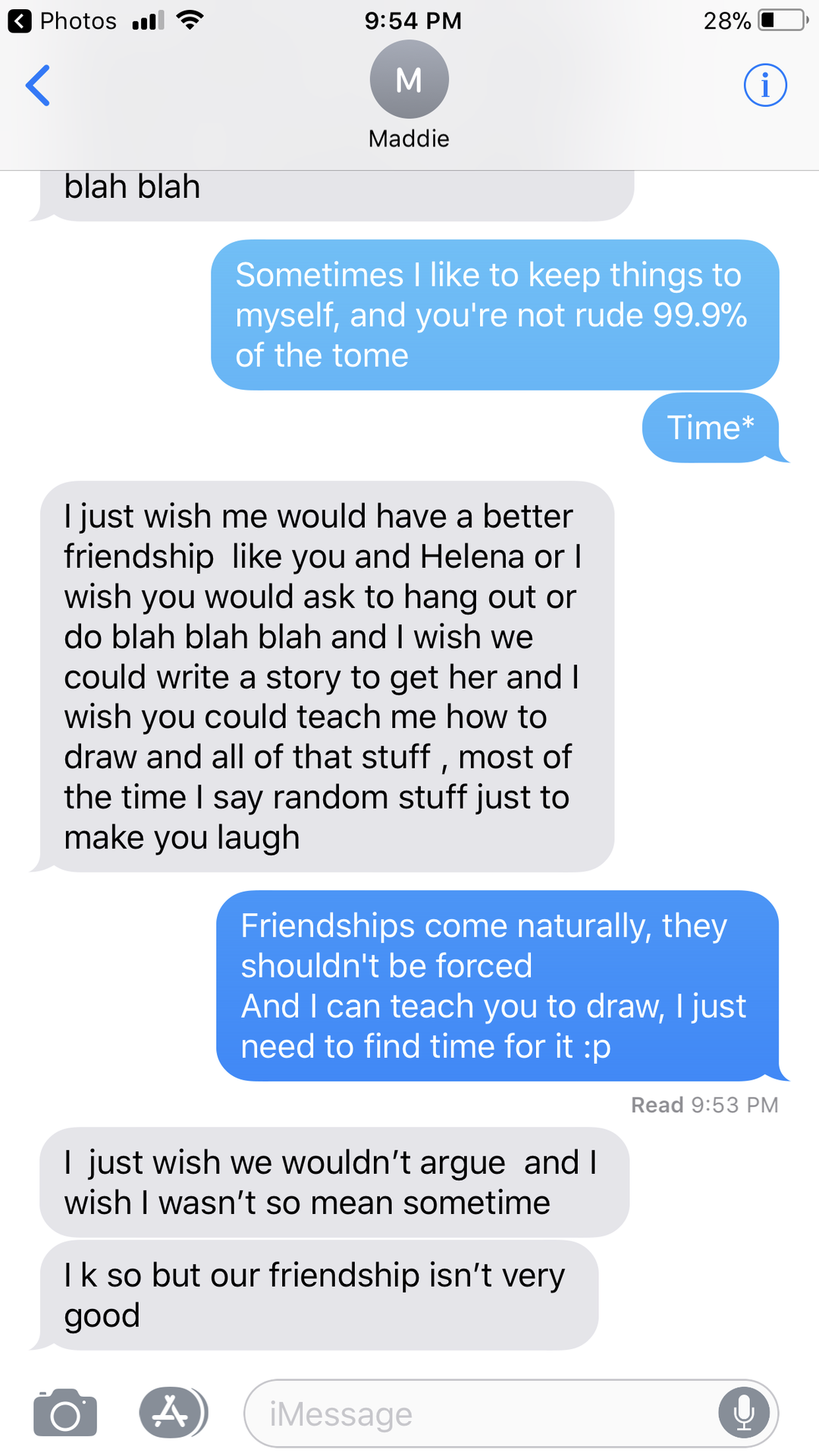Go back to the messages list
The height and width of the screenshot is (1456, 819).
tap(38, 85)
